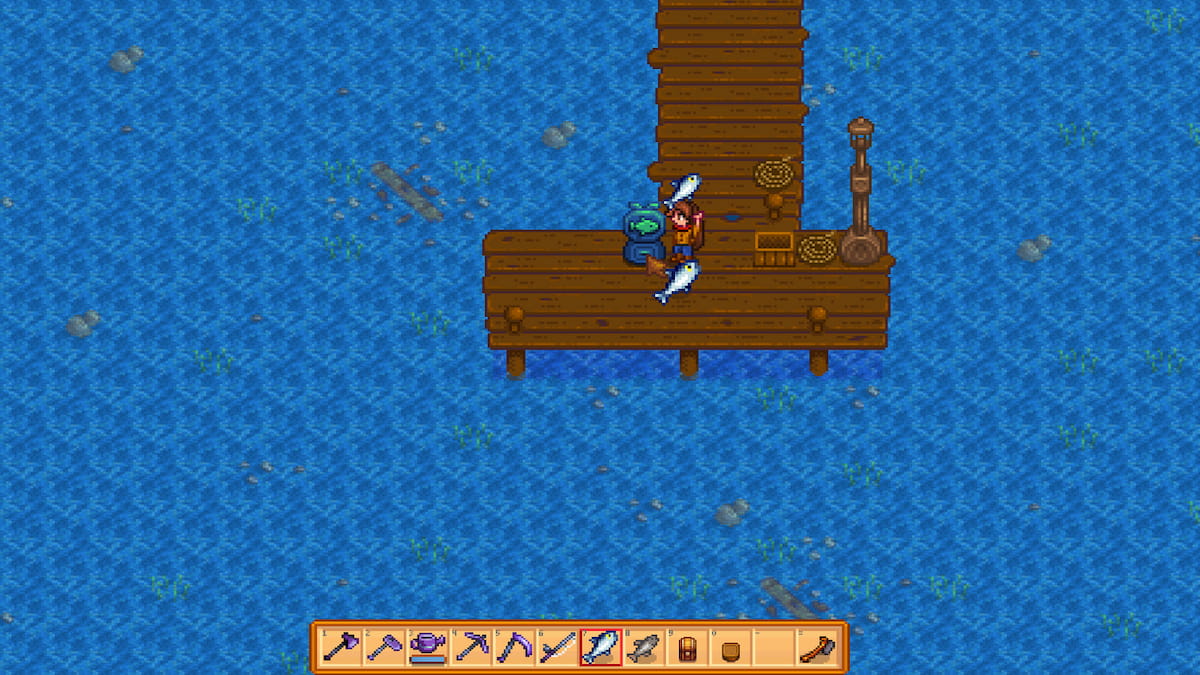Image resolution: width=1200 pixels, height=675 pixels.
Task: Equip the watering can
Action: [428, 647]
